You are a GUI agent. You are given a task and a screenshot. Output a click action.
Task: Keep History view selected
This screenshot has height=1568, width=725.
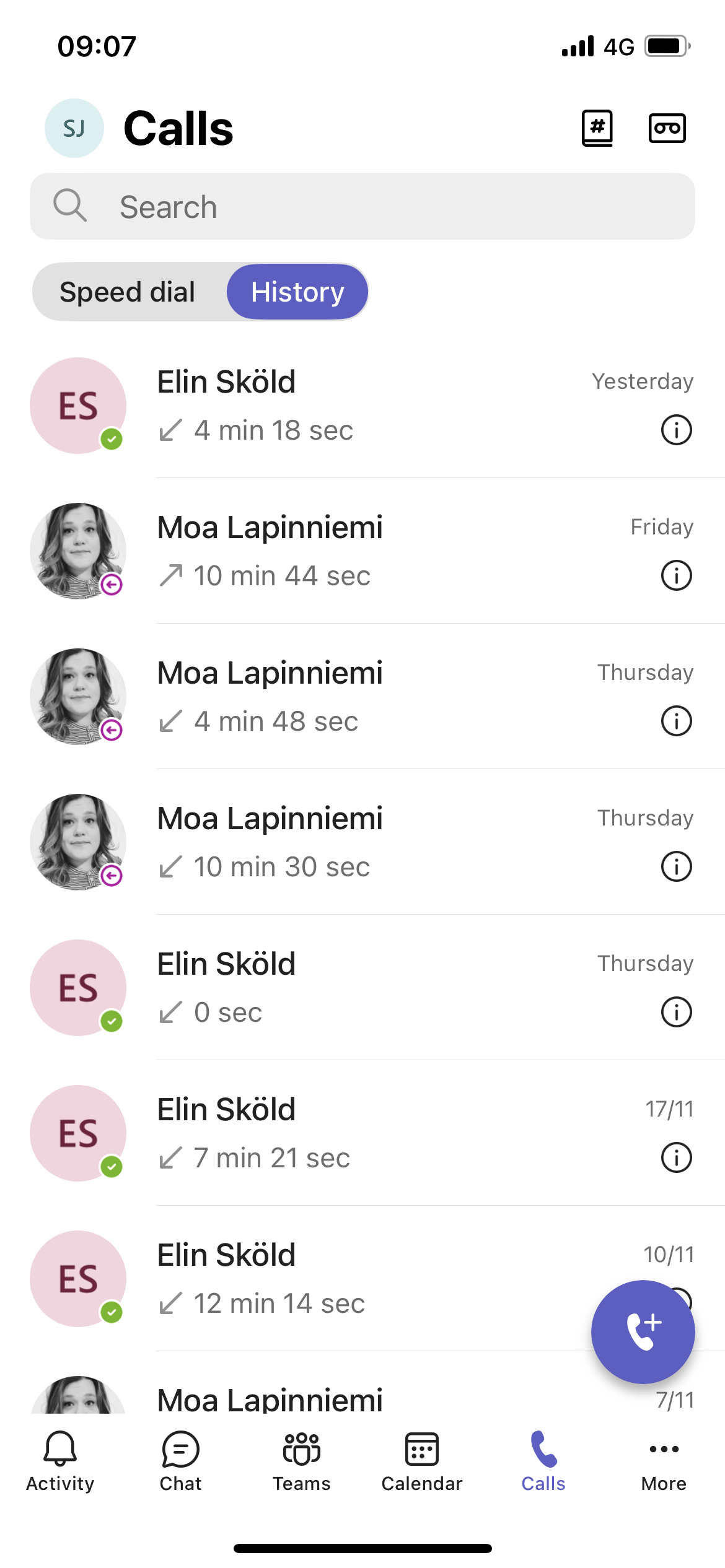pyautogui.click(x=297, y=291)
